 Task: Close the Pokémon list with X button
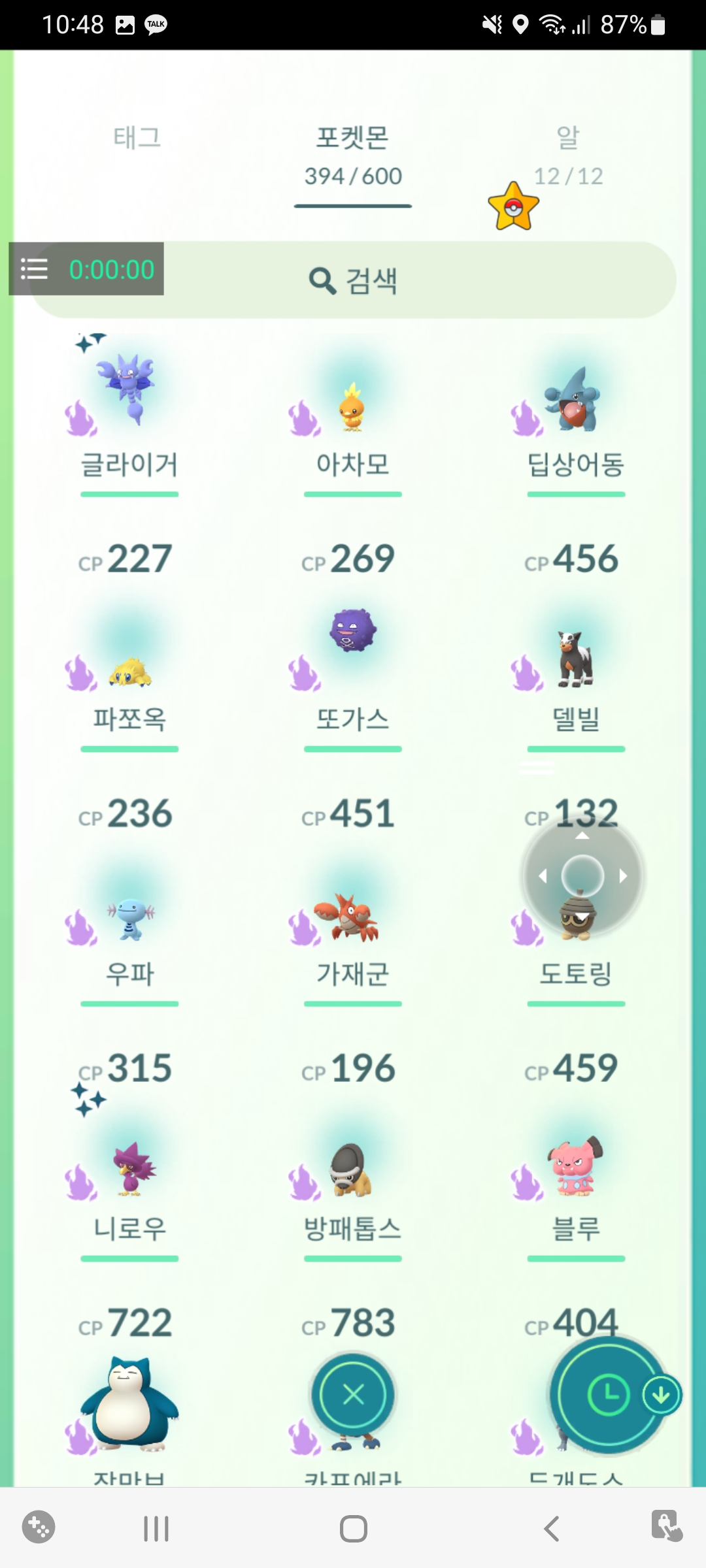point(353,1395)
